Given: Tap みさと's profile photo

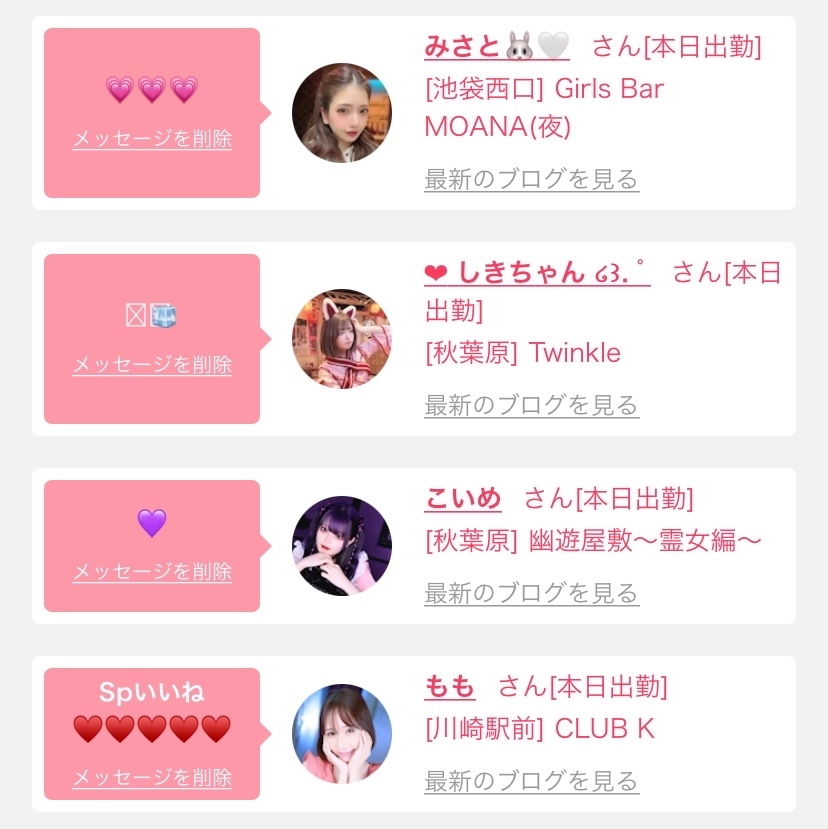Looking at the screenshot, I should pyautogui.click(x=342, y=113).
